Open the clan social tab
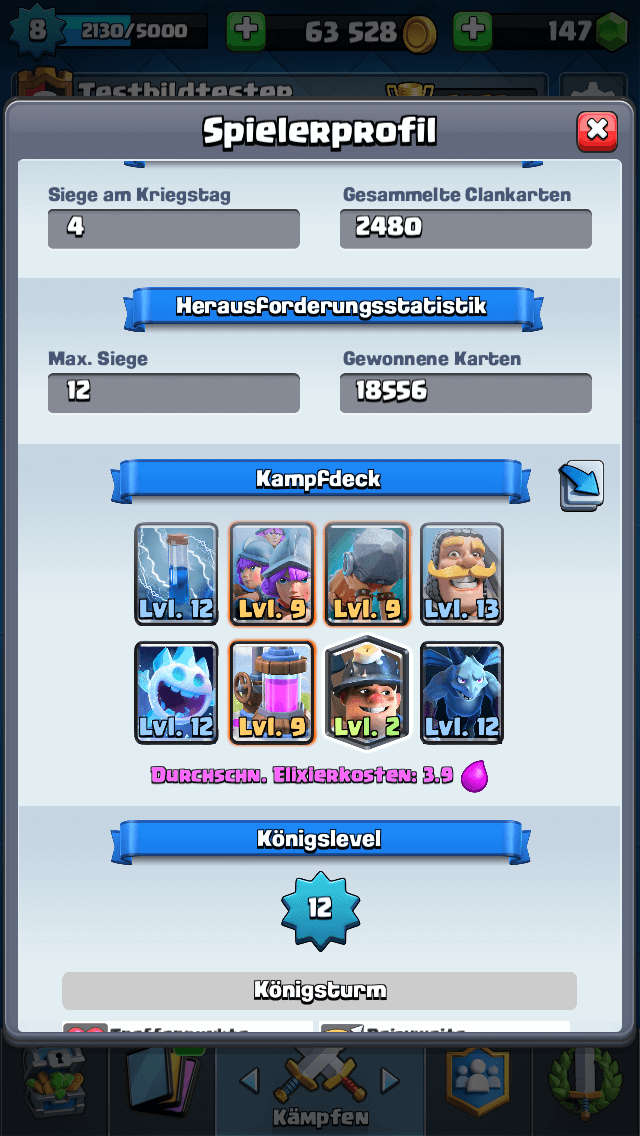The image size is (640, 1136). tap(478, 1084)
